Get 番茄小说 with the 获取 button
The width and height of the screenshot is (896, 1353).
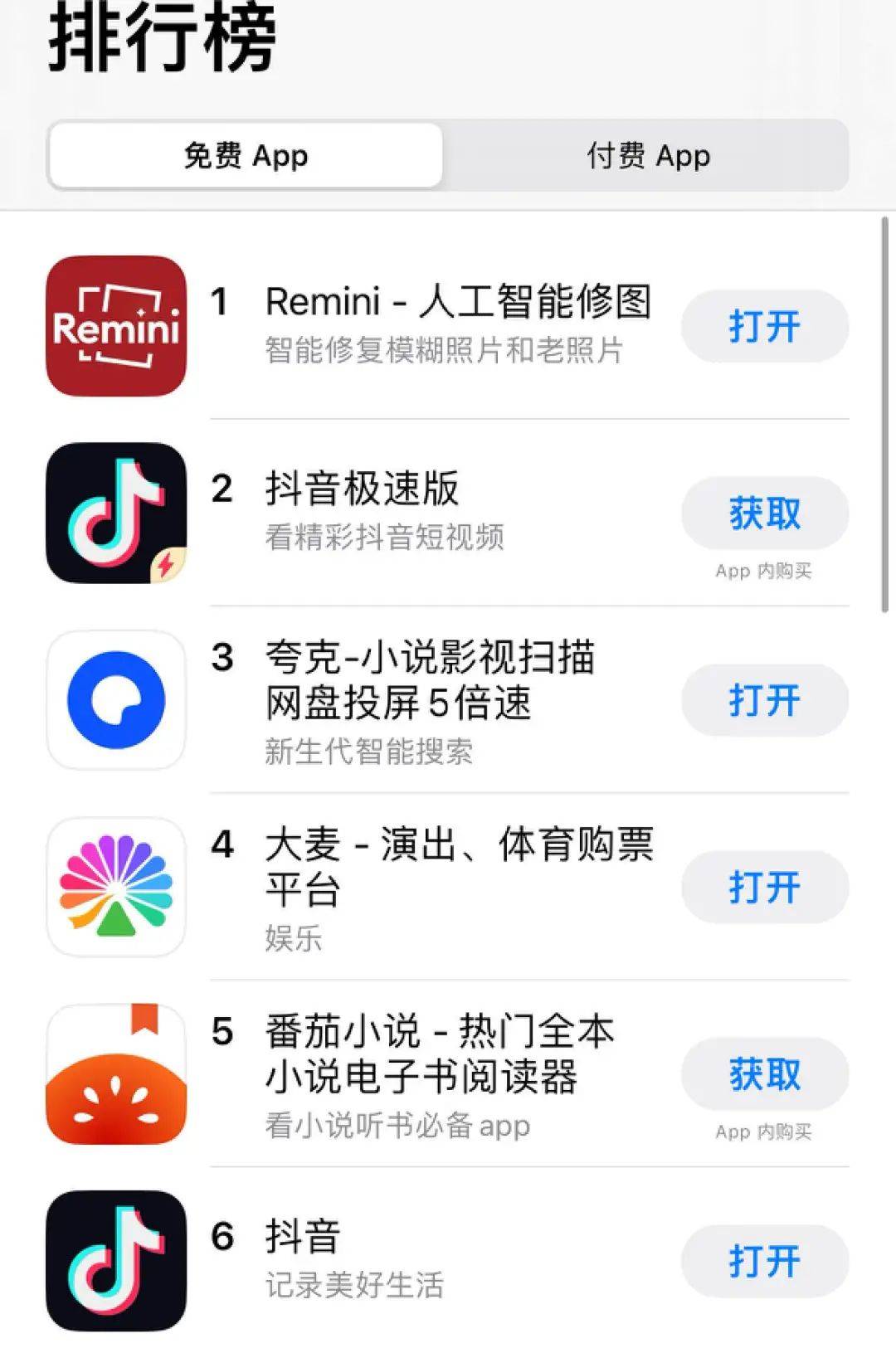point(764,1074)
